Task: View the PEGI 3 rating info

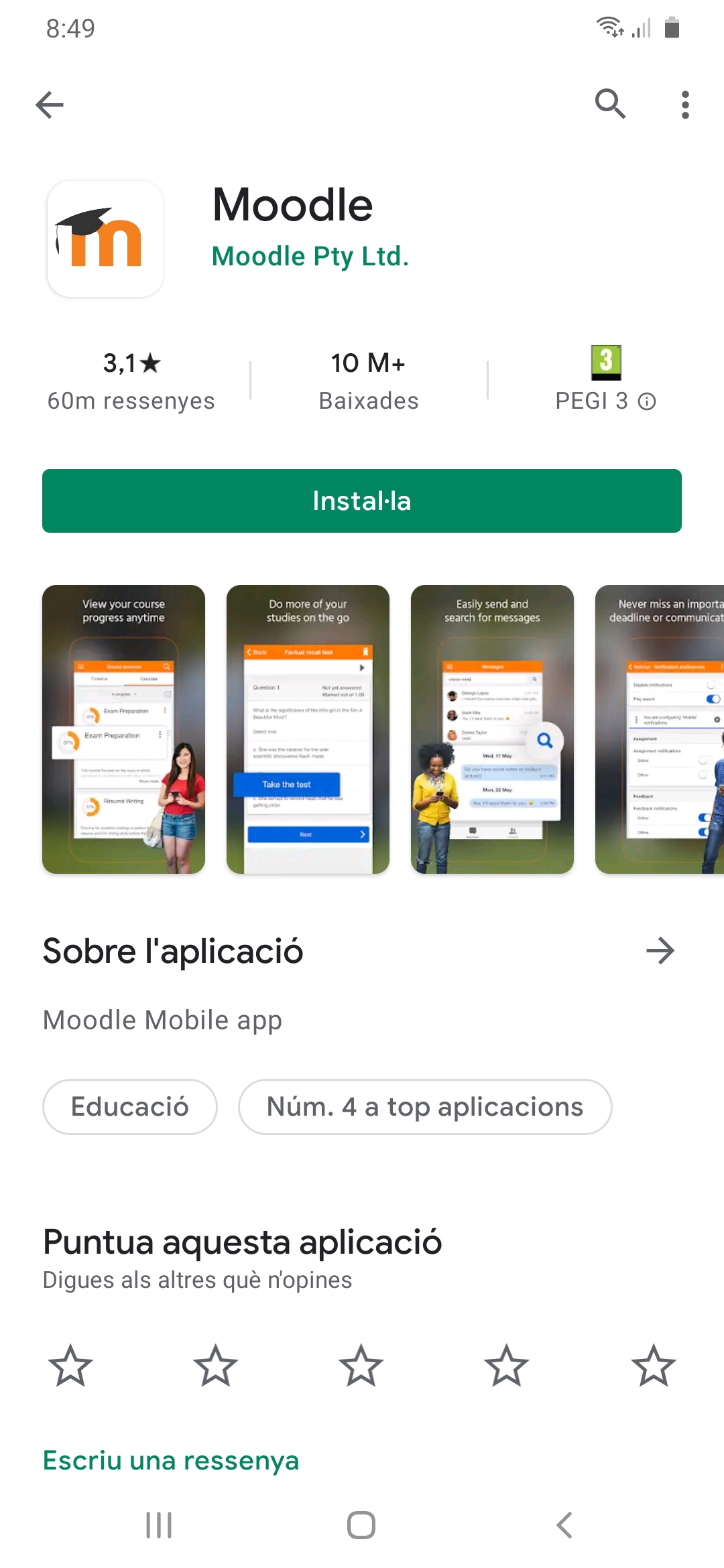Action: pos(646,401)
